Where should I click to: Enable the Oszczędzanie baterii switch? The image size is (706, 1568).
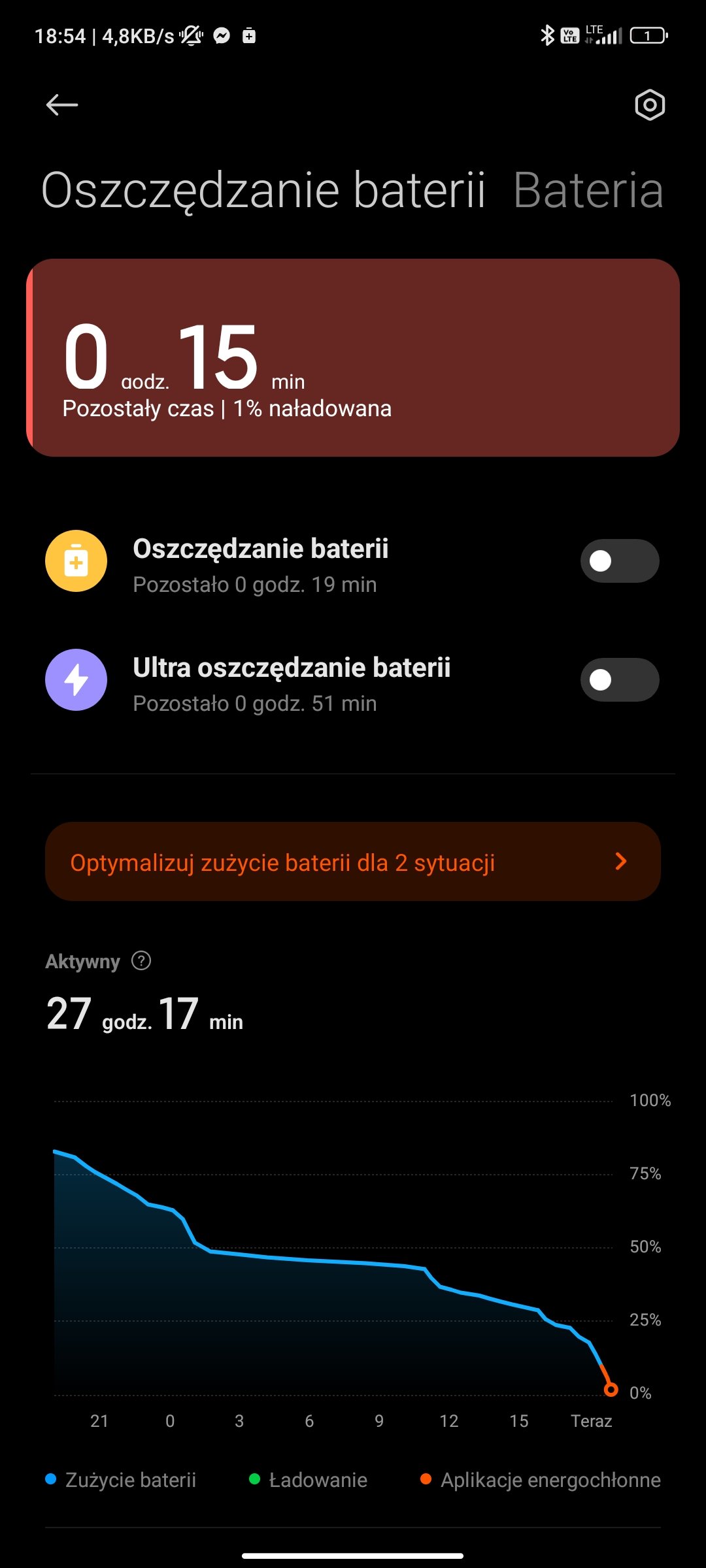click(x=620, y=561)
